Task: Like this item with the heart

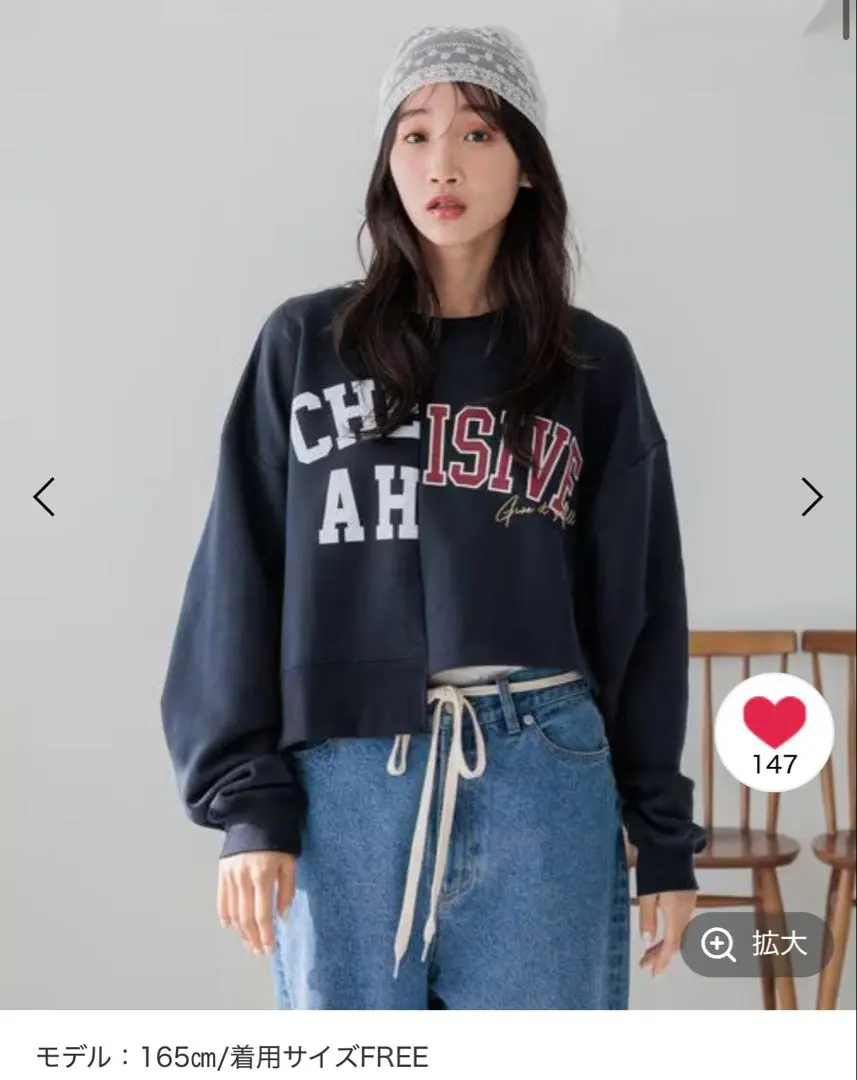Action: 774,722
